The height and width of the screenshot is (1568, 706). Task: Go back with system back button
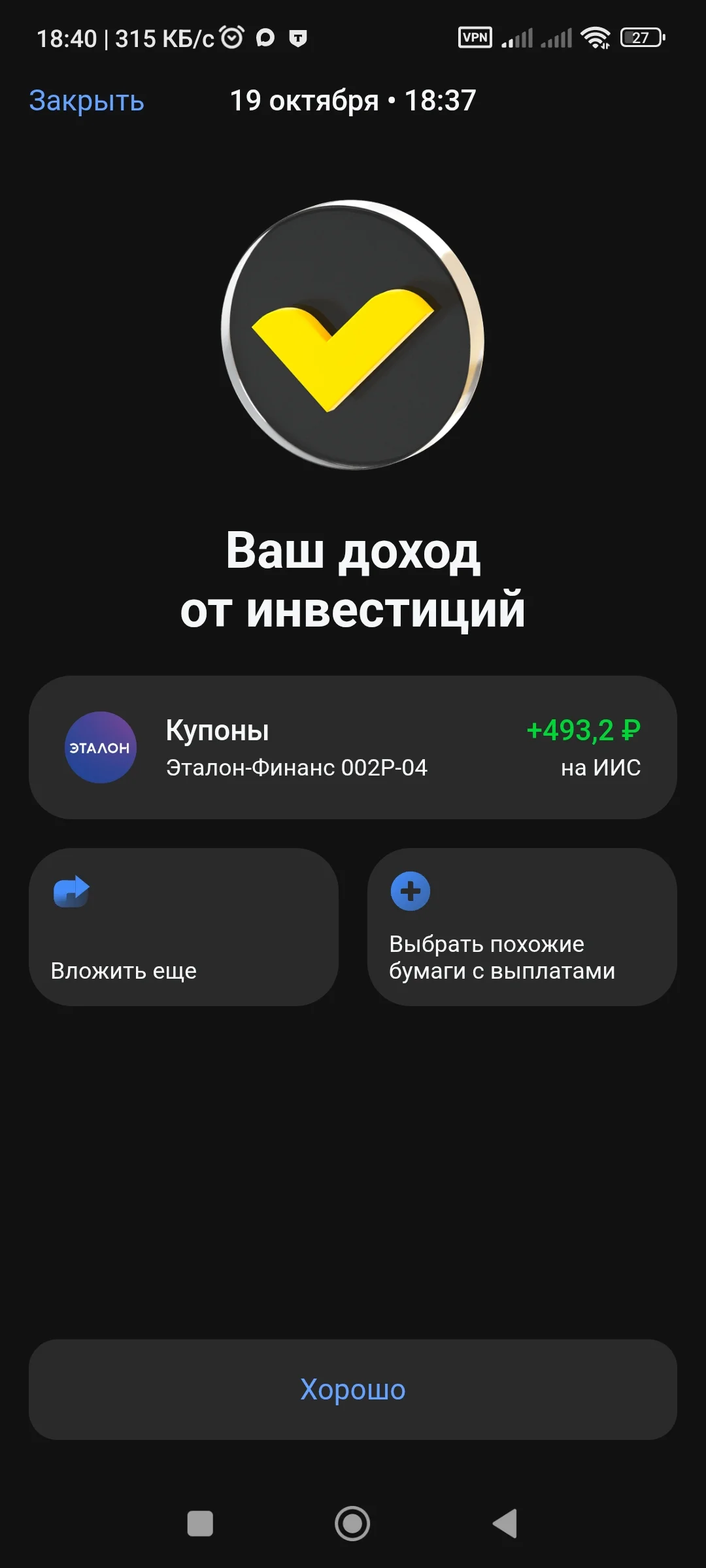click(505, 1524)
